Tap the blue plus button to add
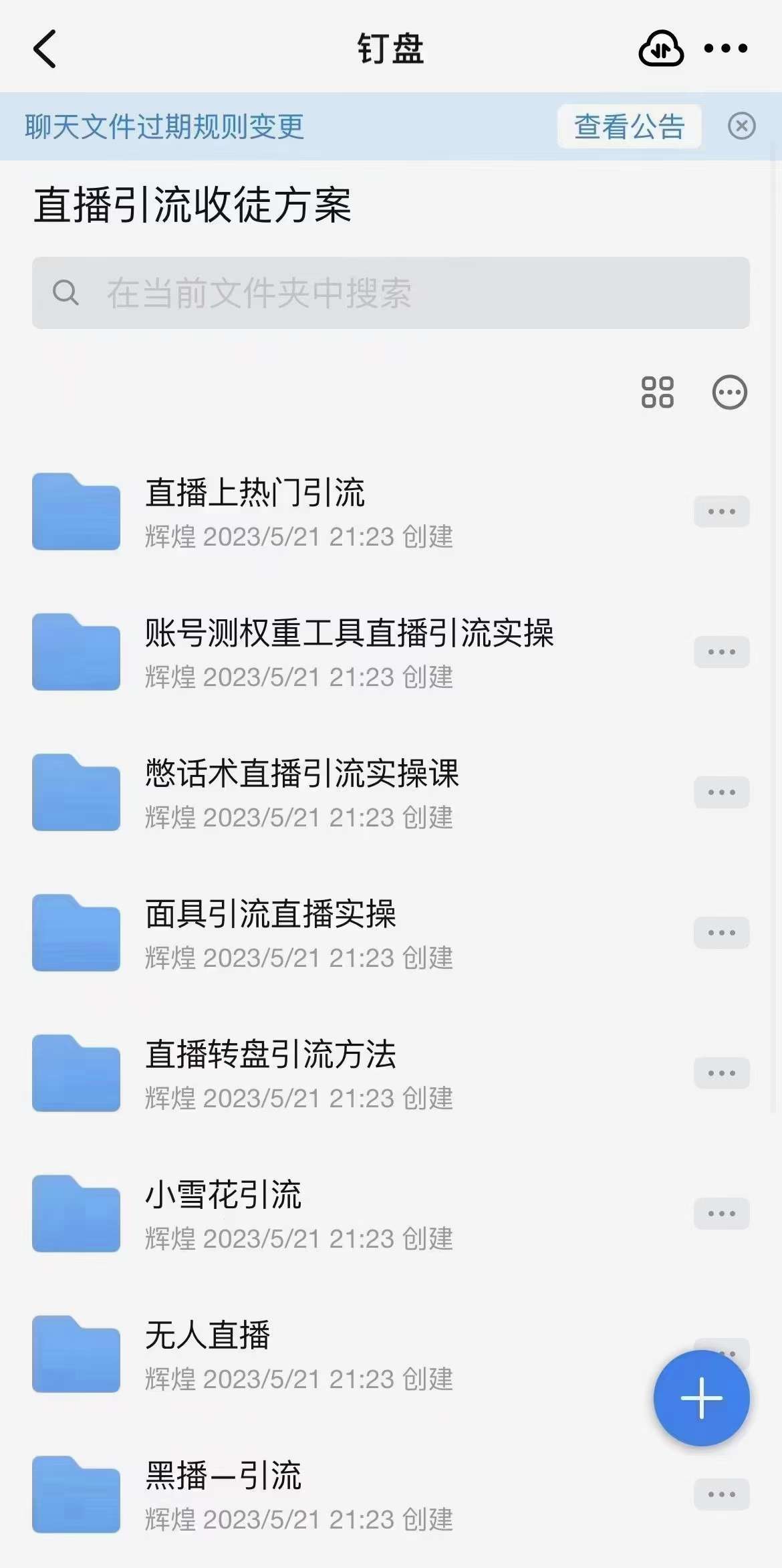Screen dimensions: 782x1568 pyautogui.click(x=702, y=1398)
